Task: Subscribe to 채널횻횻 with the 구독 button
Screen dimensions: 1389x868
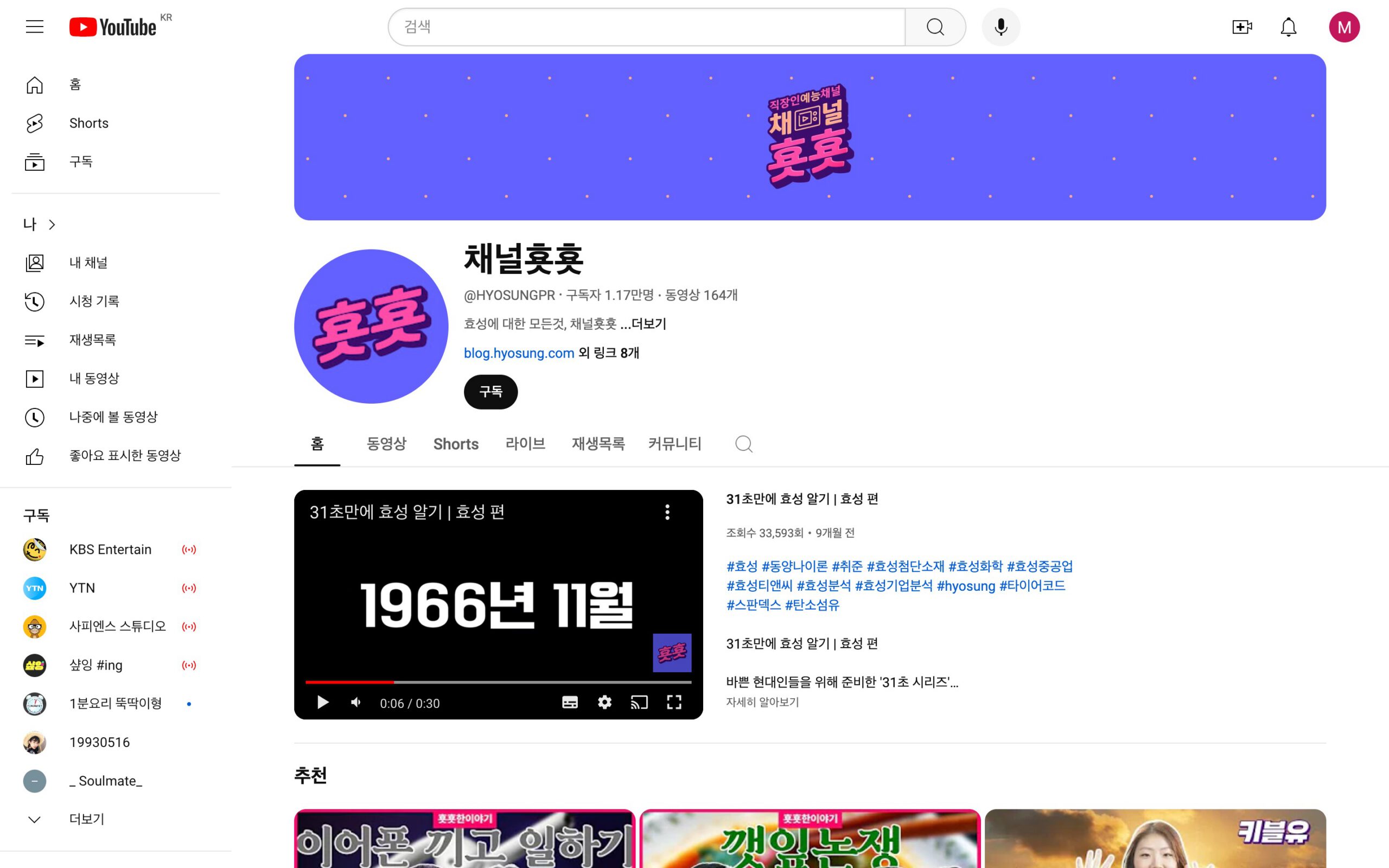Action: (x=490, y=392)
